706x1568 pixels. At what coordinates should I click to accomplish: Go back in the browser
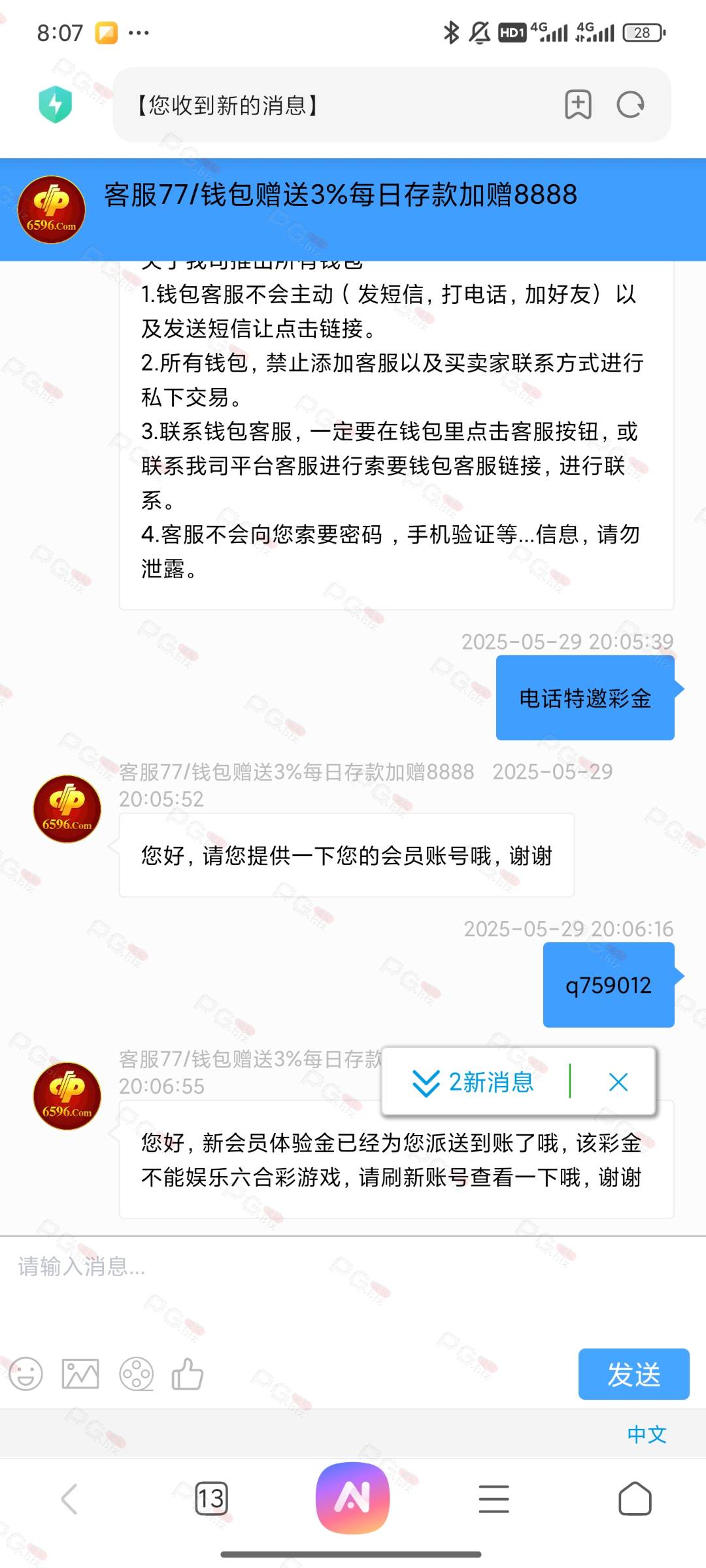(69, 1499)
